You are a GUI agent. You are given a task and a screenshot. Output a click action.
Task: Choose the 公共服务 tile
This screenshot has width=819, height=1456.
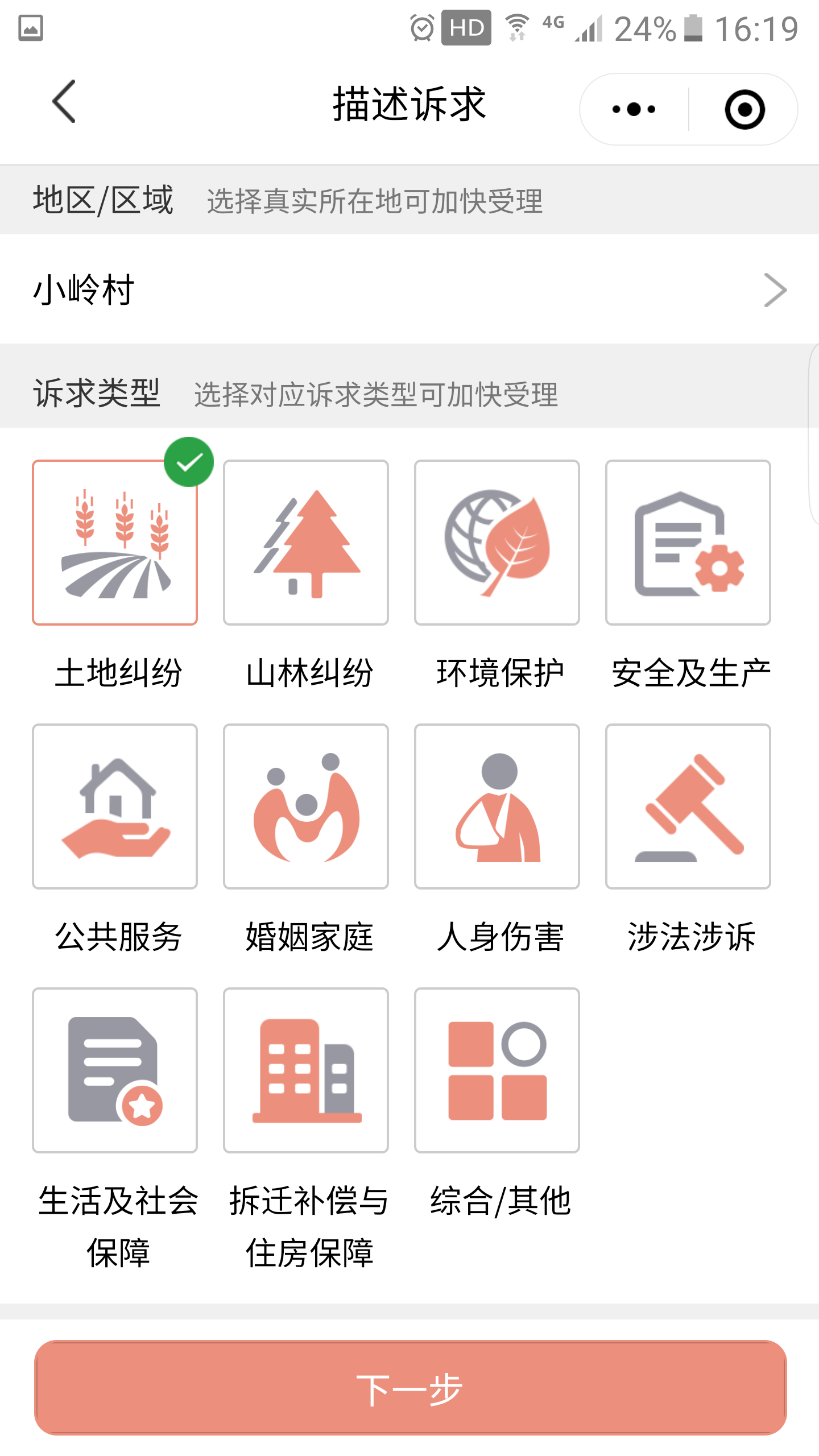point(115,806)
